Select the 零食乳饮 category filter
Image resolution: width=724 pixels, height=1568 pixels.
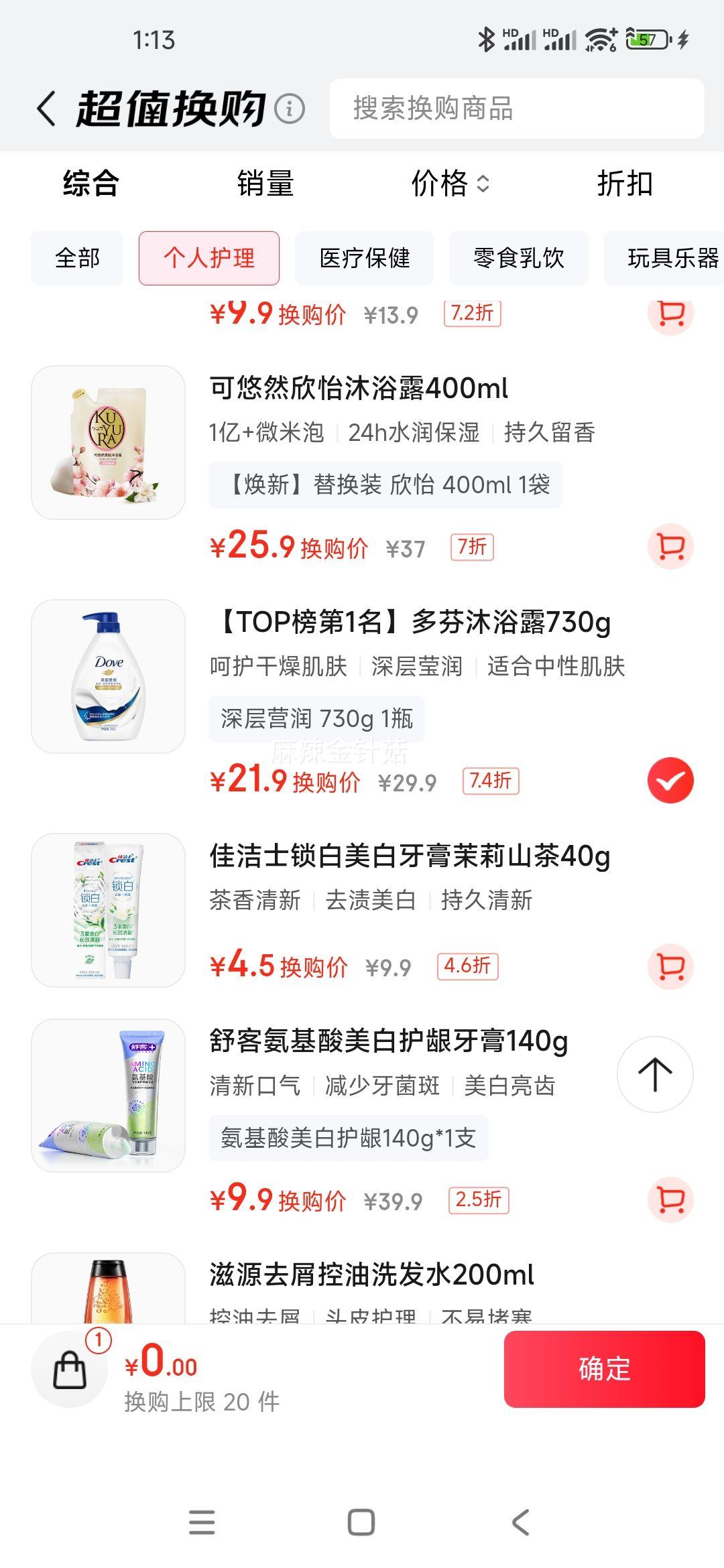tap(520, 258)
